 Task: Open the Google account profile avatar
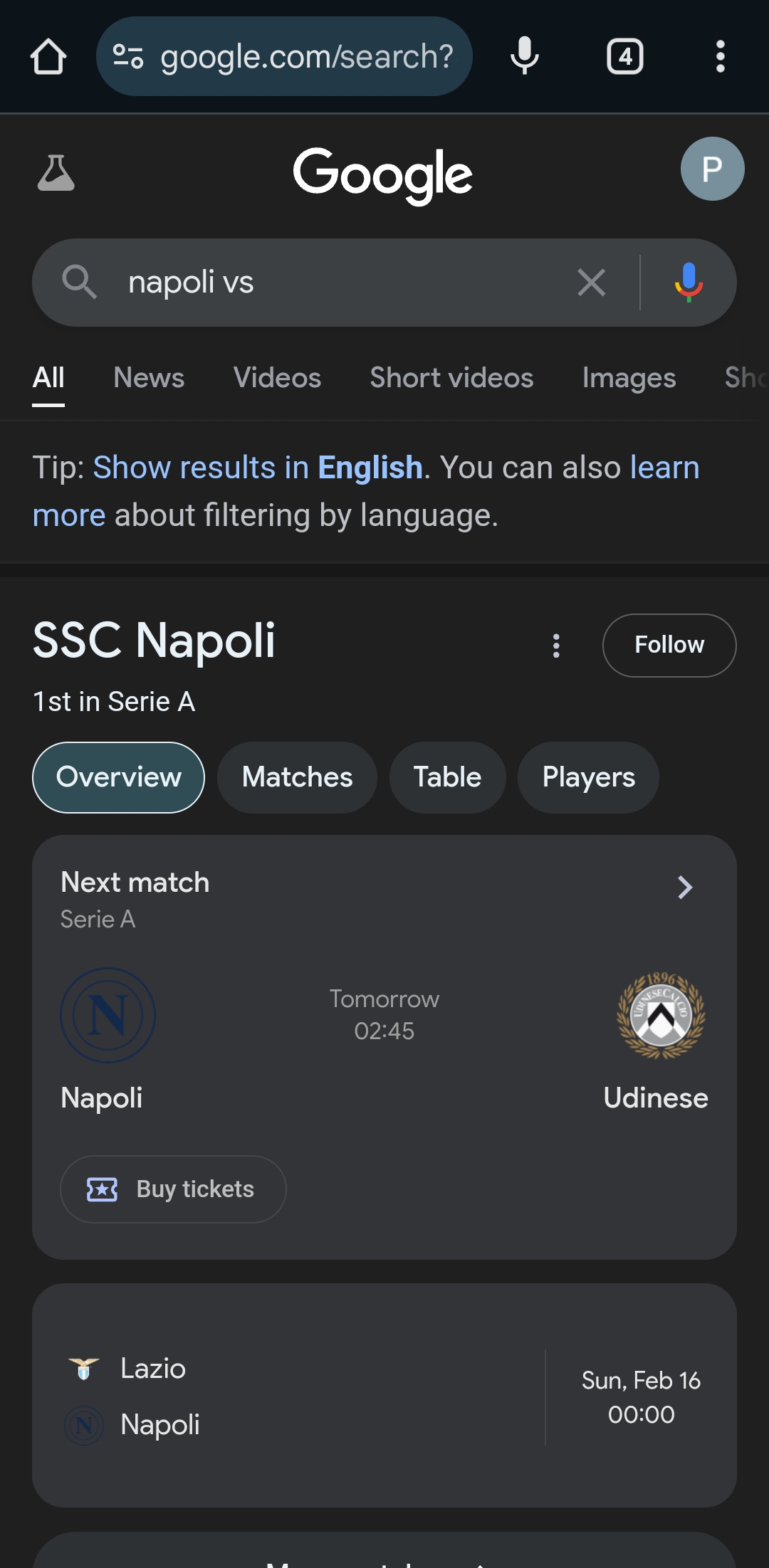pos(712,169)
